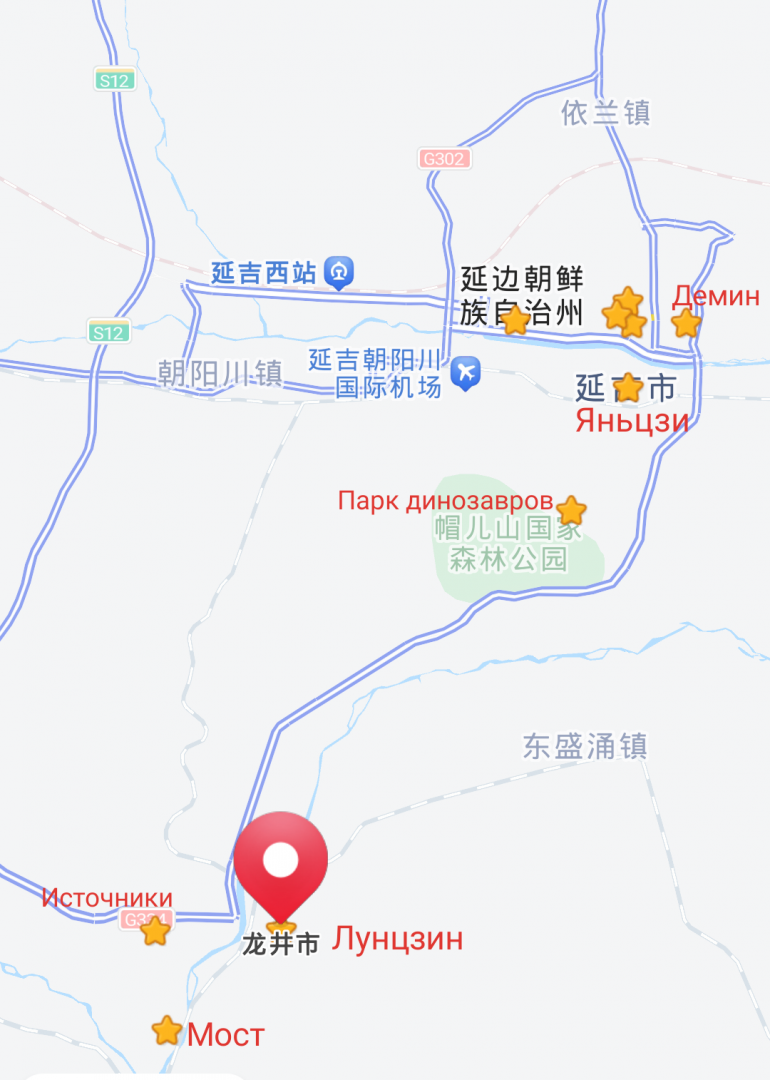Select the 延吉朝阳川国际机场 airport marker
770x1080 pixels.
[x=465, y=374]
